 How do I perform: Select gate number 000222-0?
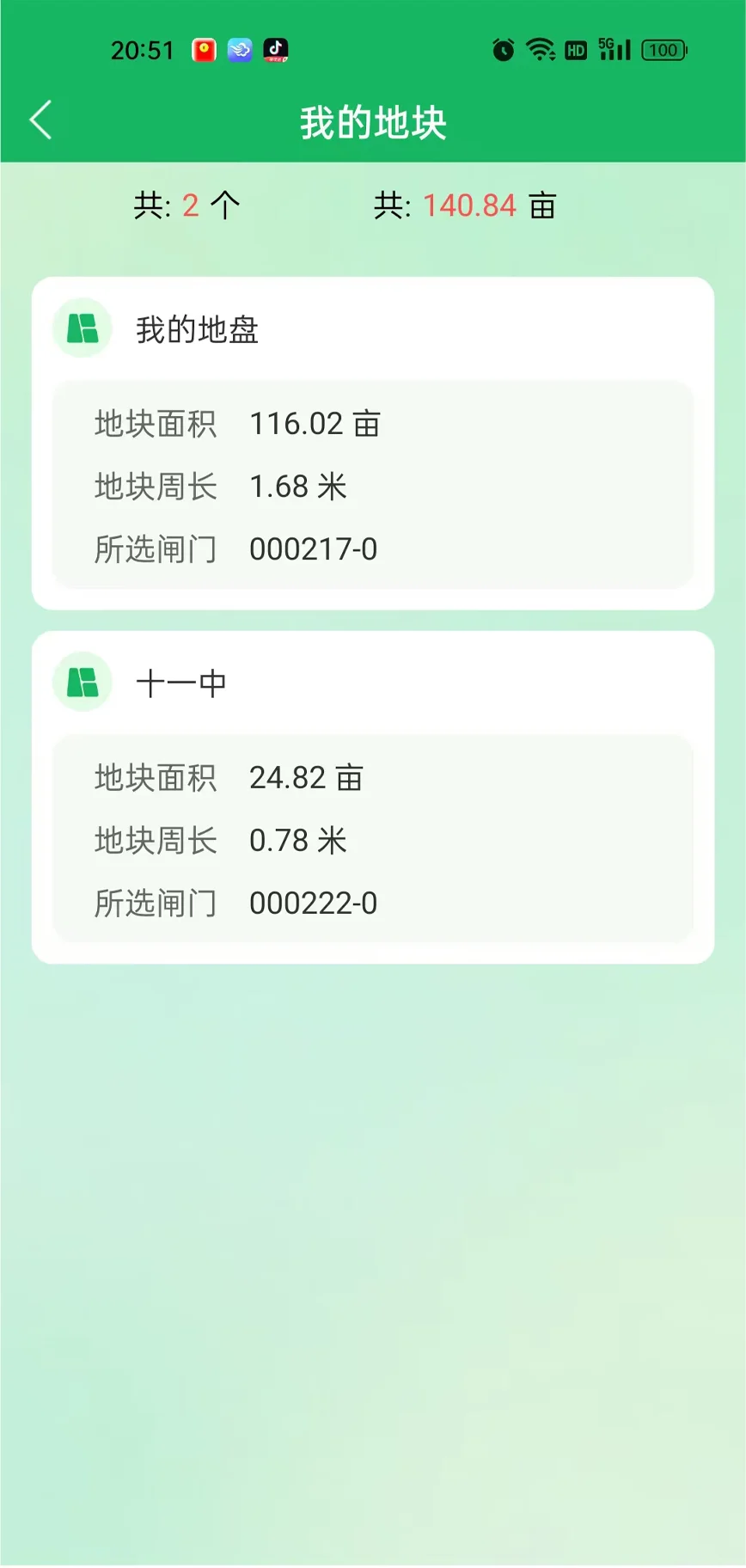pos(313,903)
